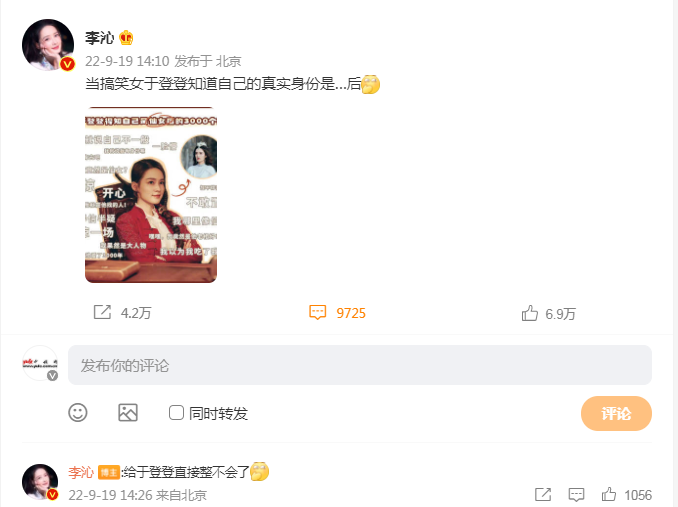The height and width of the screenshot is (507, 678).
Task: Share the 14:26 comment by 李沁
Action: pyautogui.click(x=543, y=495)
